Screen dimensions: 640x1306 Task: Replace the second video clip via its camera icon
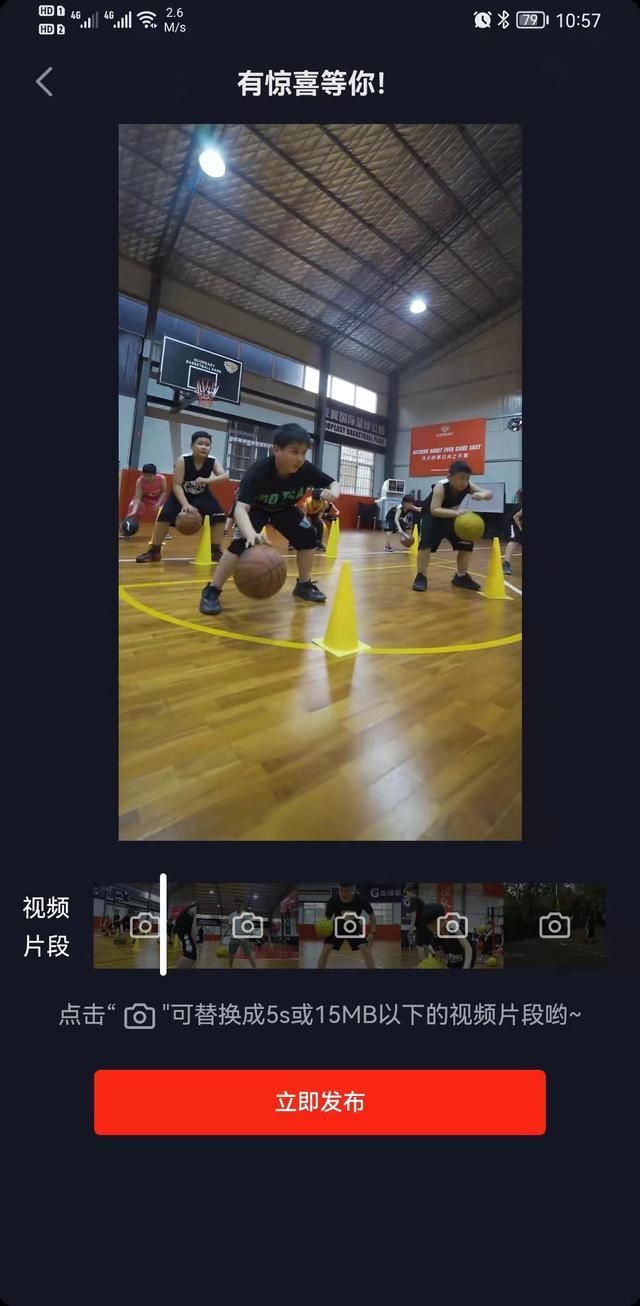point(247,925)
